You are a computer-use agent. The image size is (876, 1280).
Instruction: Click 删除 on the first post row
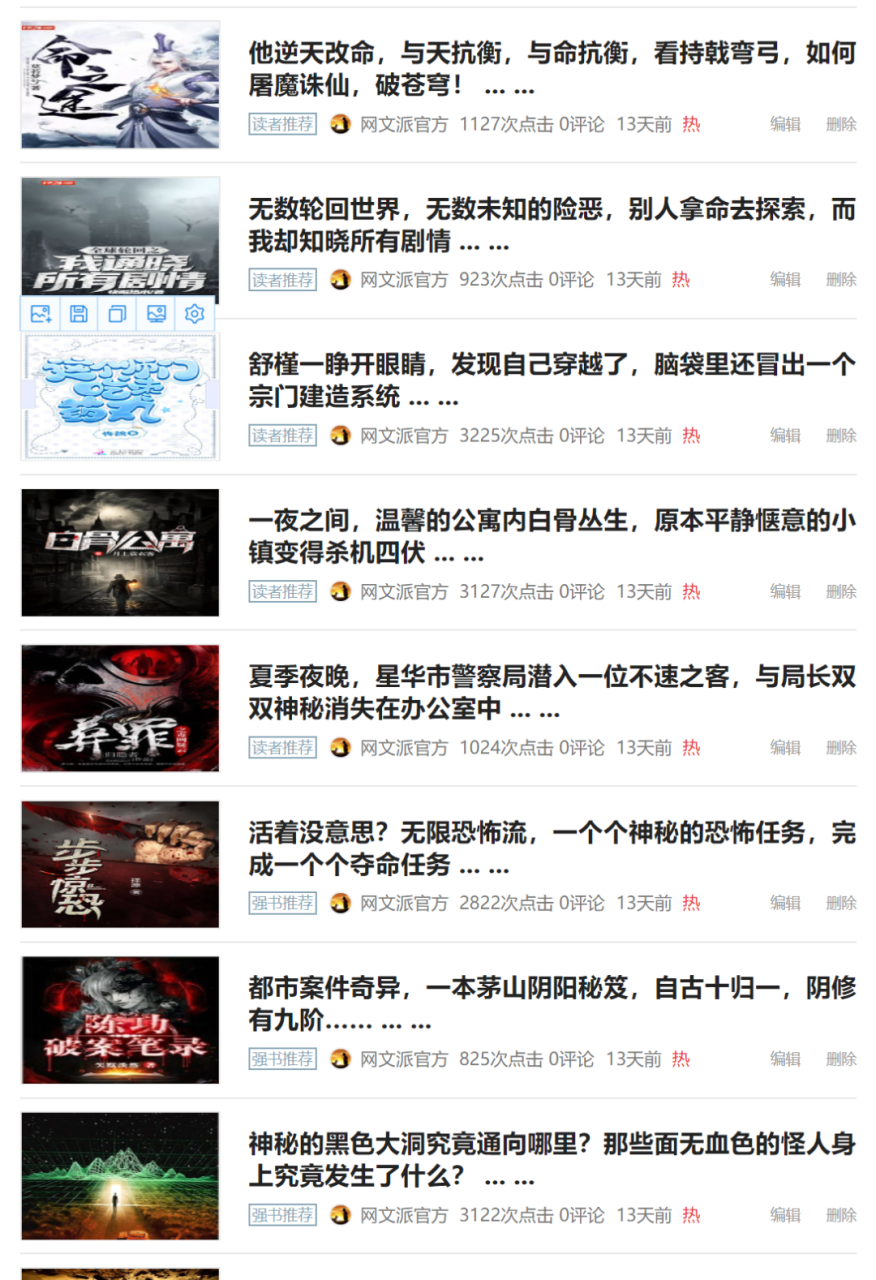(x=840, y=123)
